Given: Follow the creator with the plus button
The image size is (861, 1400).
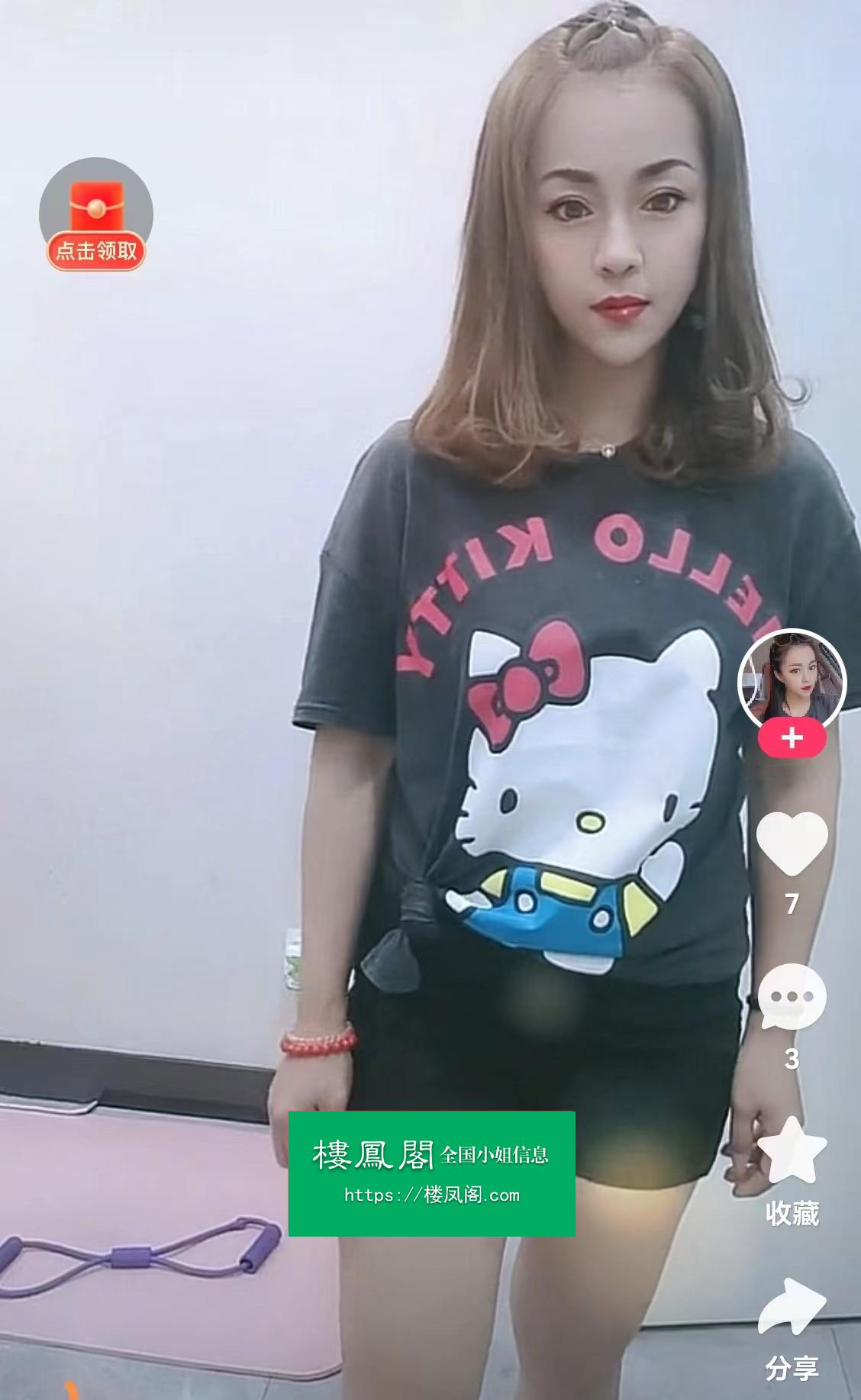Looking at the screenshot, I should (x=792, y=738).
